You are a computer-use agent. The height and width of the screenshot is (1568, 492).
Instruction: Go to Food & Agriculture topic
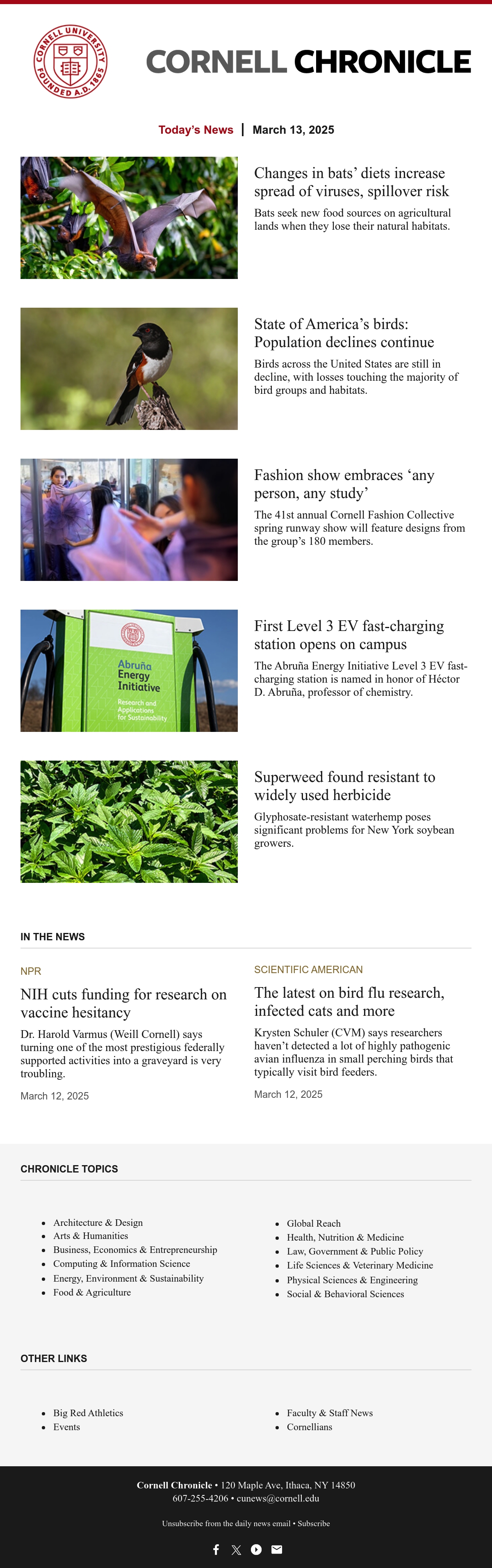pos(92,1292)
